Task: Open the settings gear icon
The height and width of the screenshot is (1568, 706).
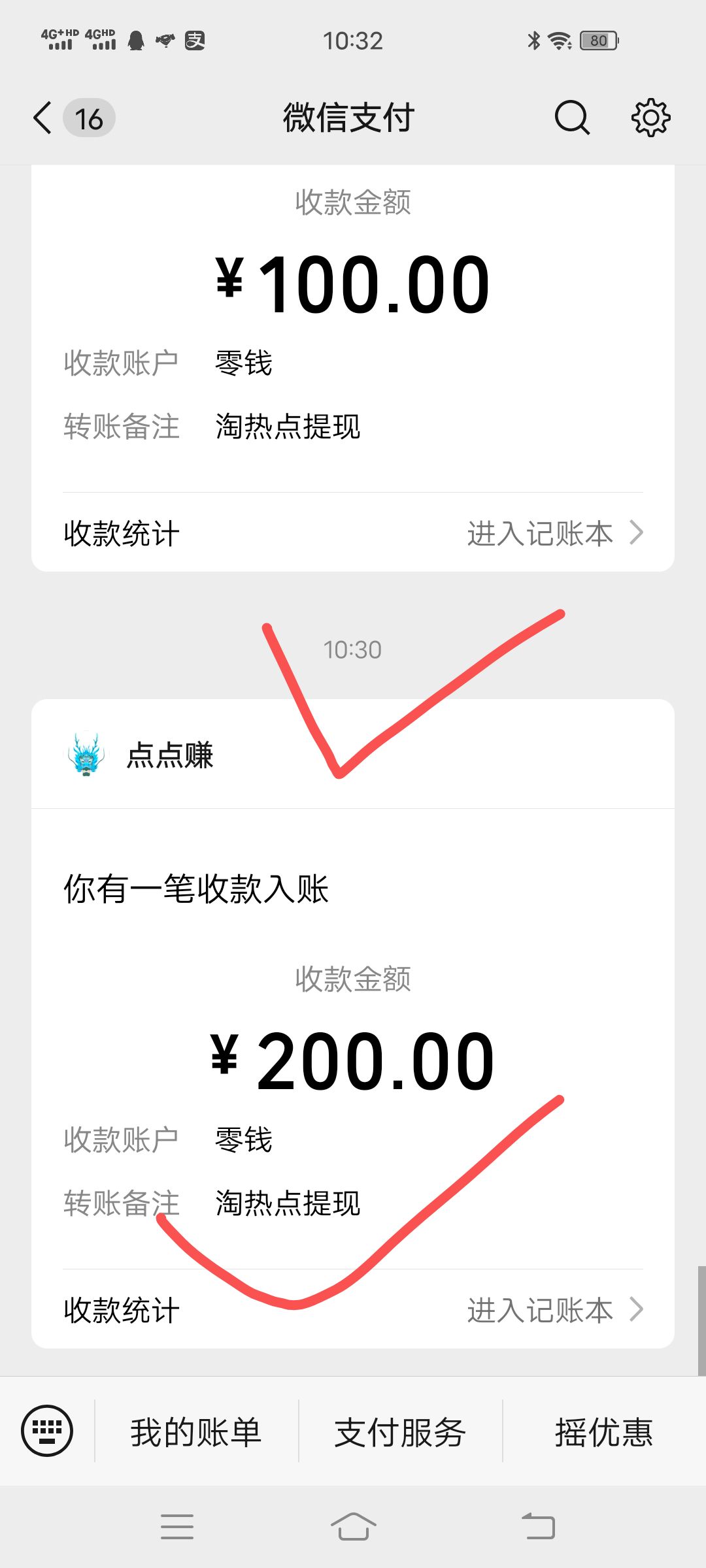Action: 650,118
